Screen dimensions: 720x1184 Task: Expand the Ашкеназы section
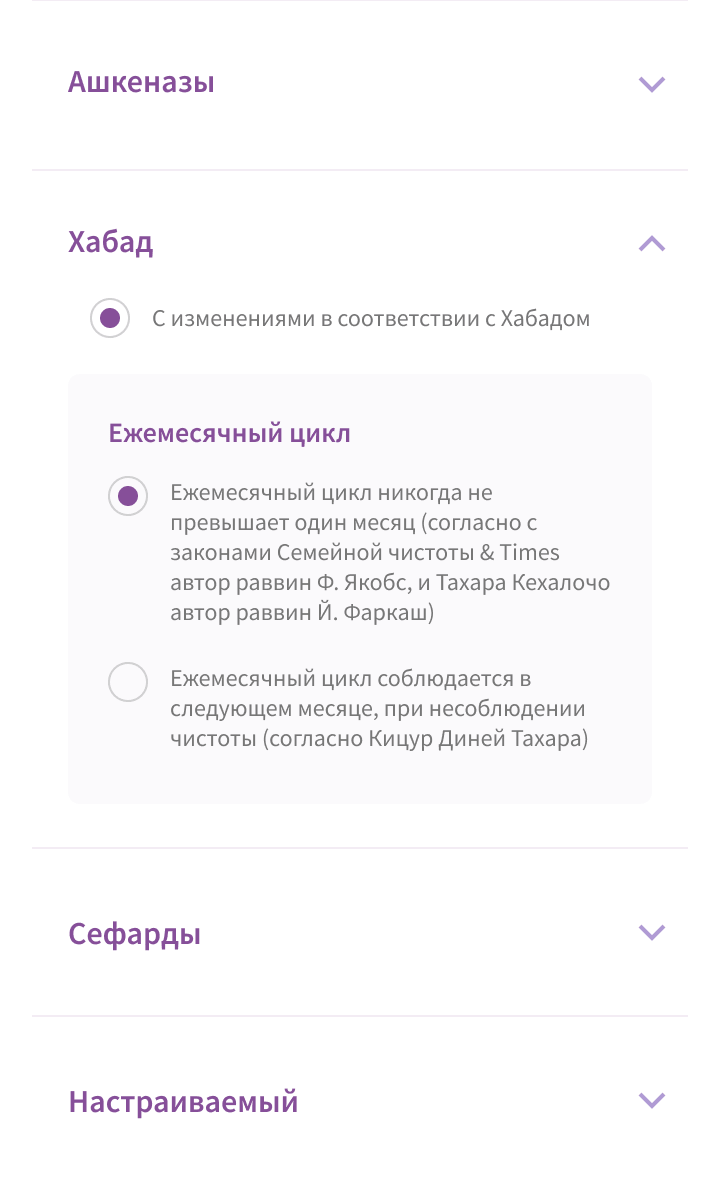tap(651, 84)
